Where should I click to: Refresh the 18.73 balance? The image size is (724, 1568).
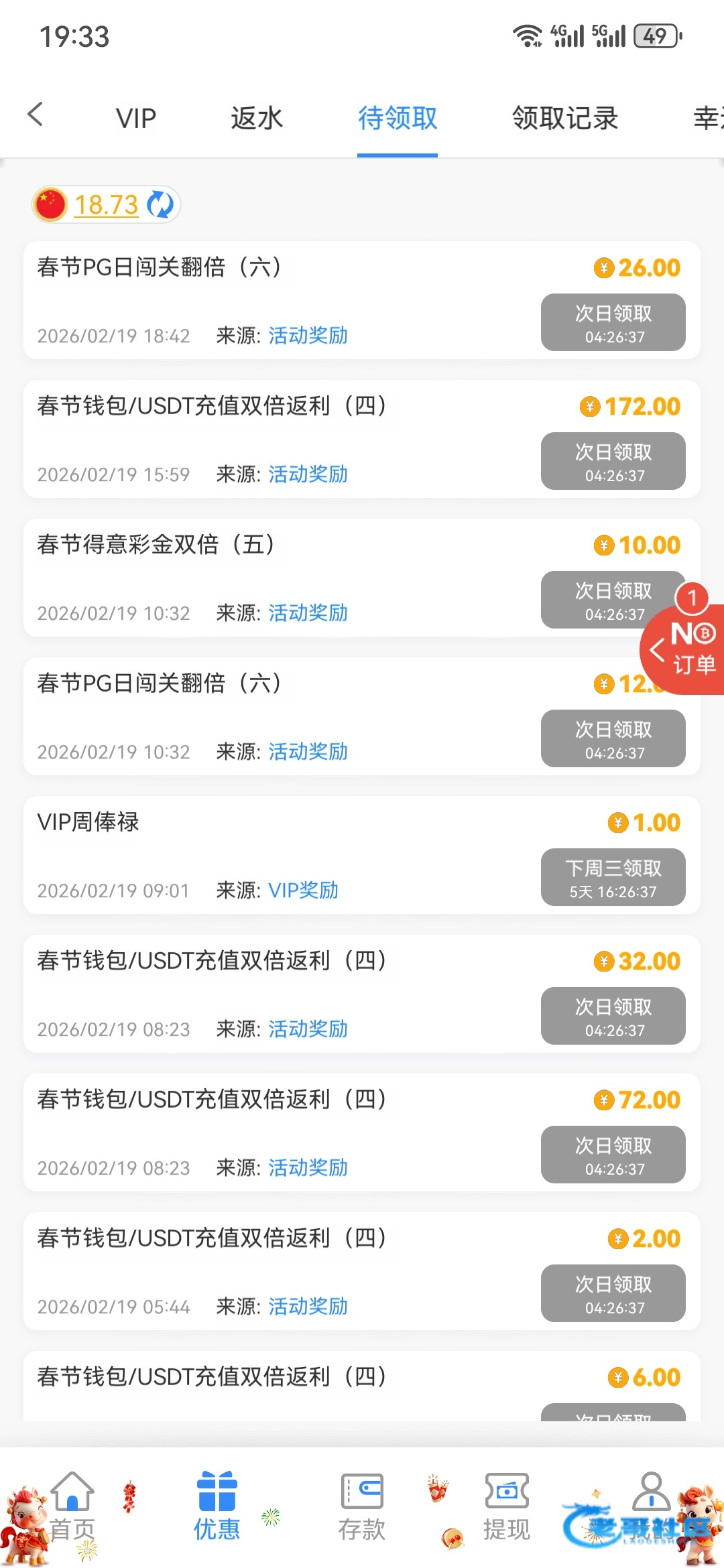coord(160,204)
